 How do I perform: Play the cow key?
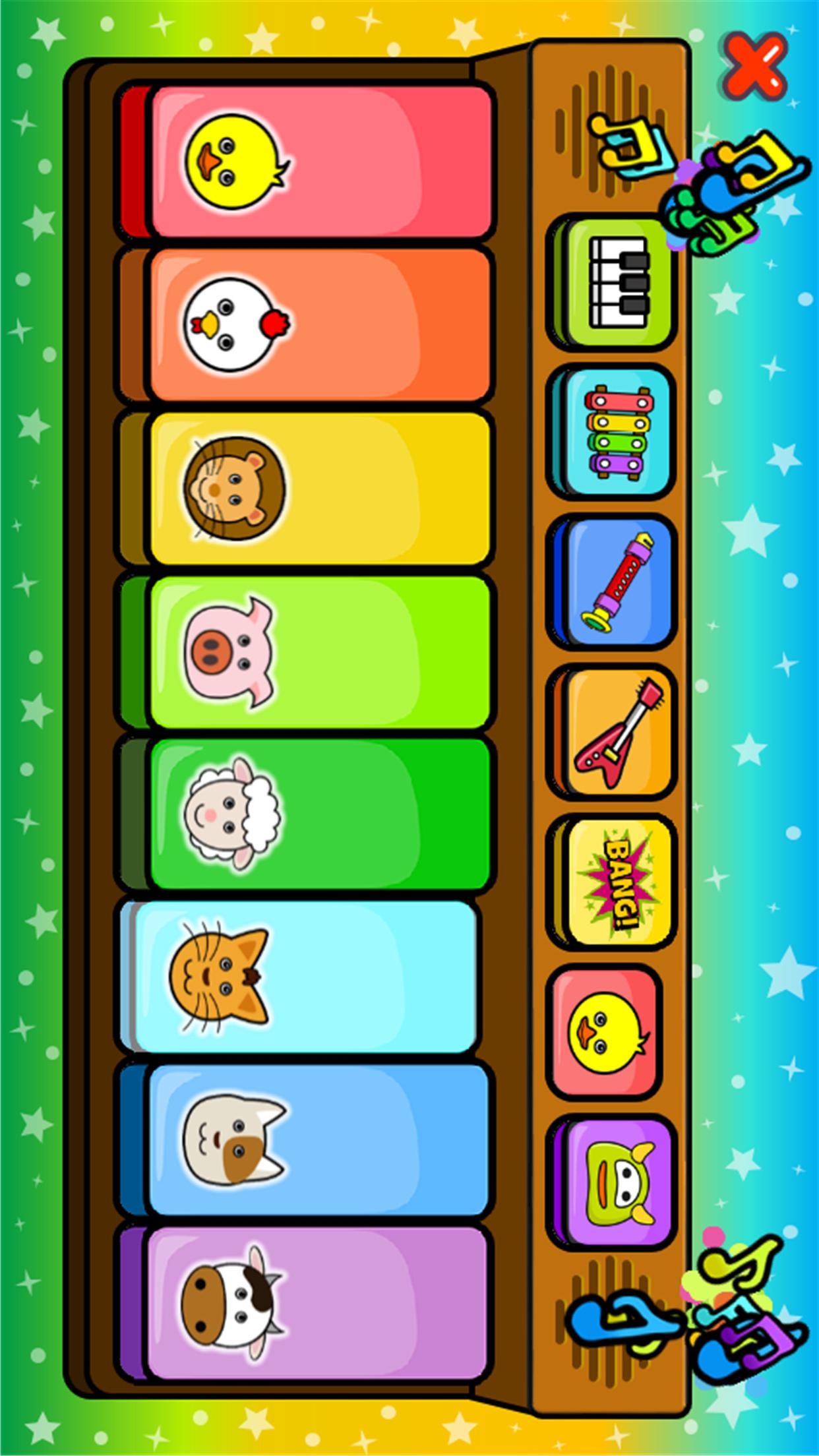click(x=318, y=1303)
